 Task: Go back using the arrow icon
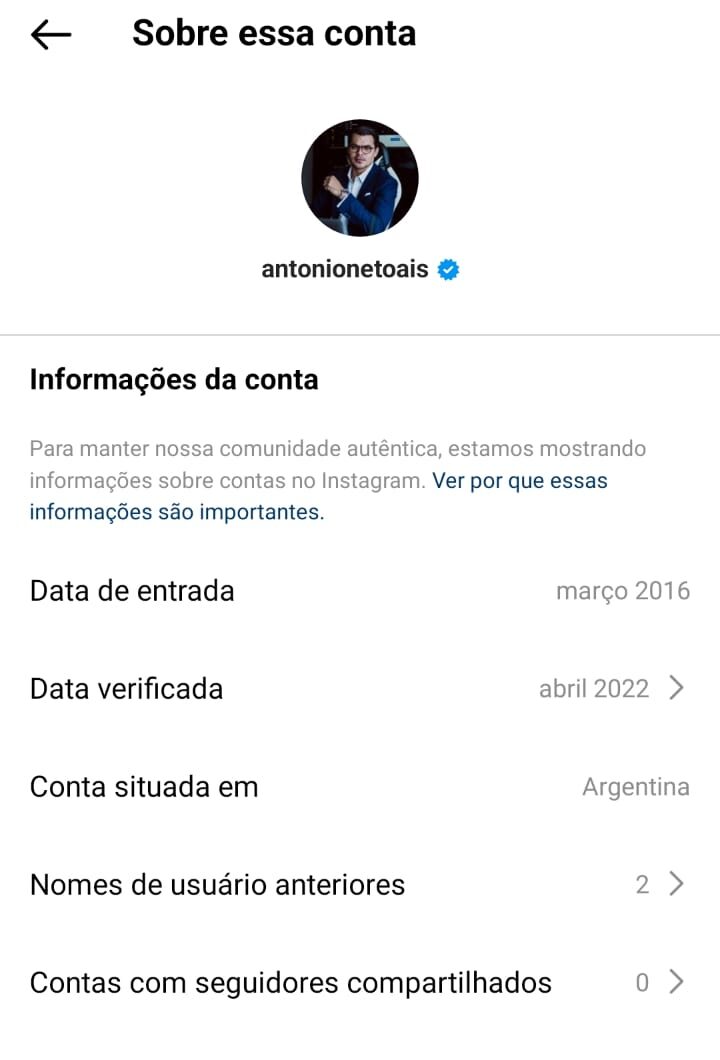51,35
